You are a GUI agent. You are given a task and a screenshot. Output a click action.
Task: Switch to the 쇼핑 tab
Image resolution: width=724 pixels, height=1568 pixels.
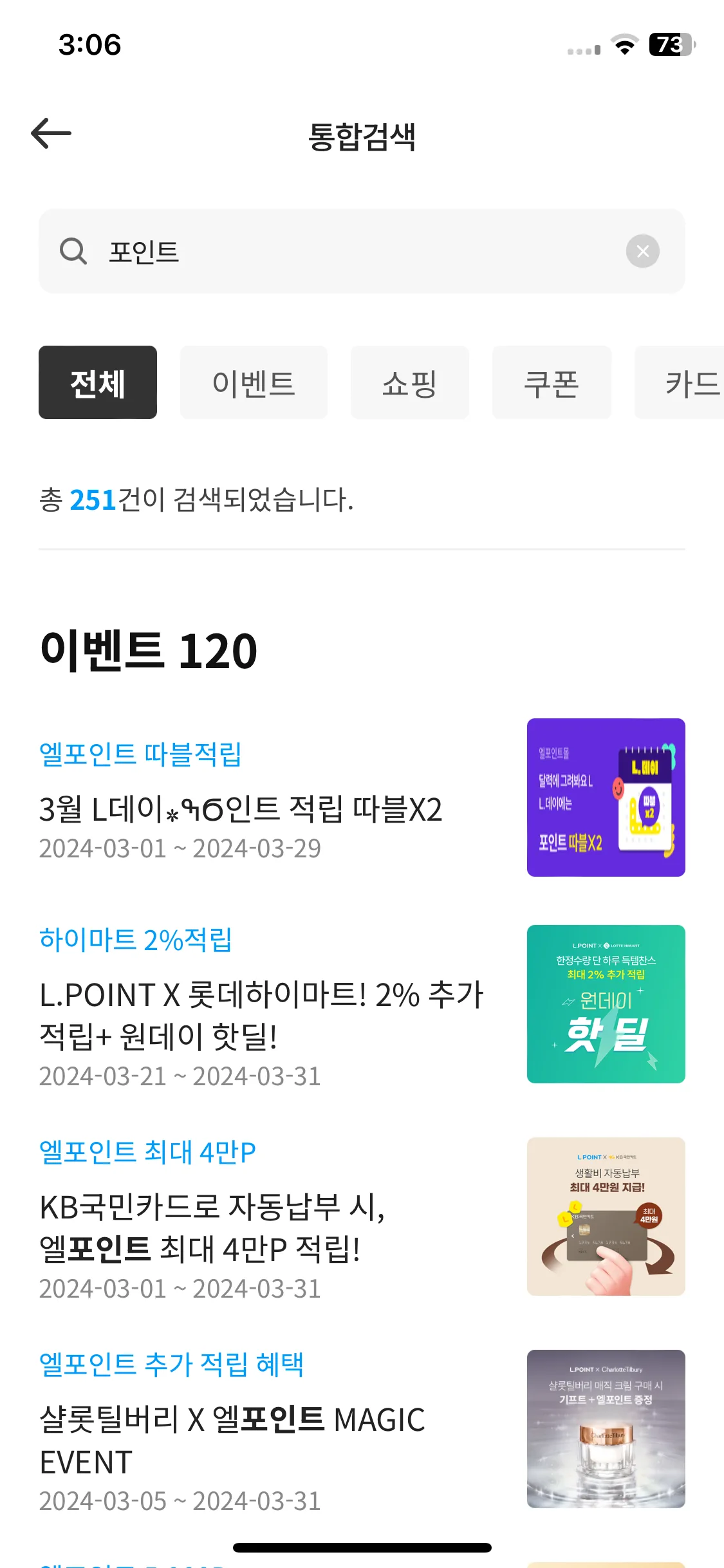pyautogui.click(x=410, y=382)
